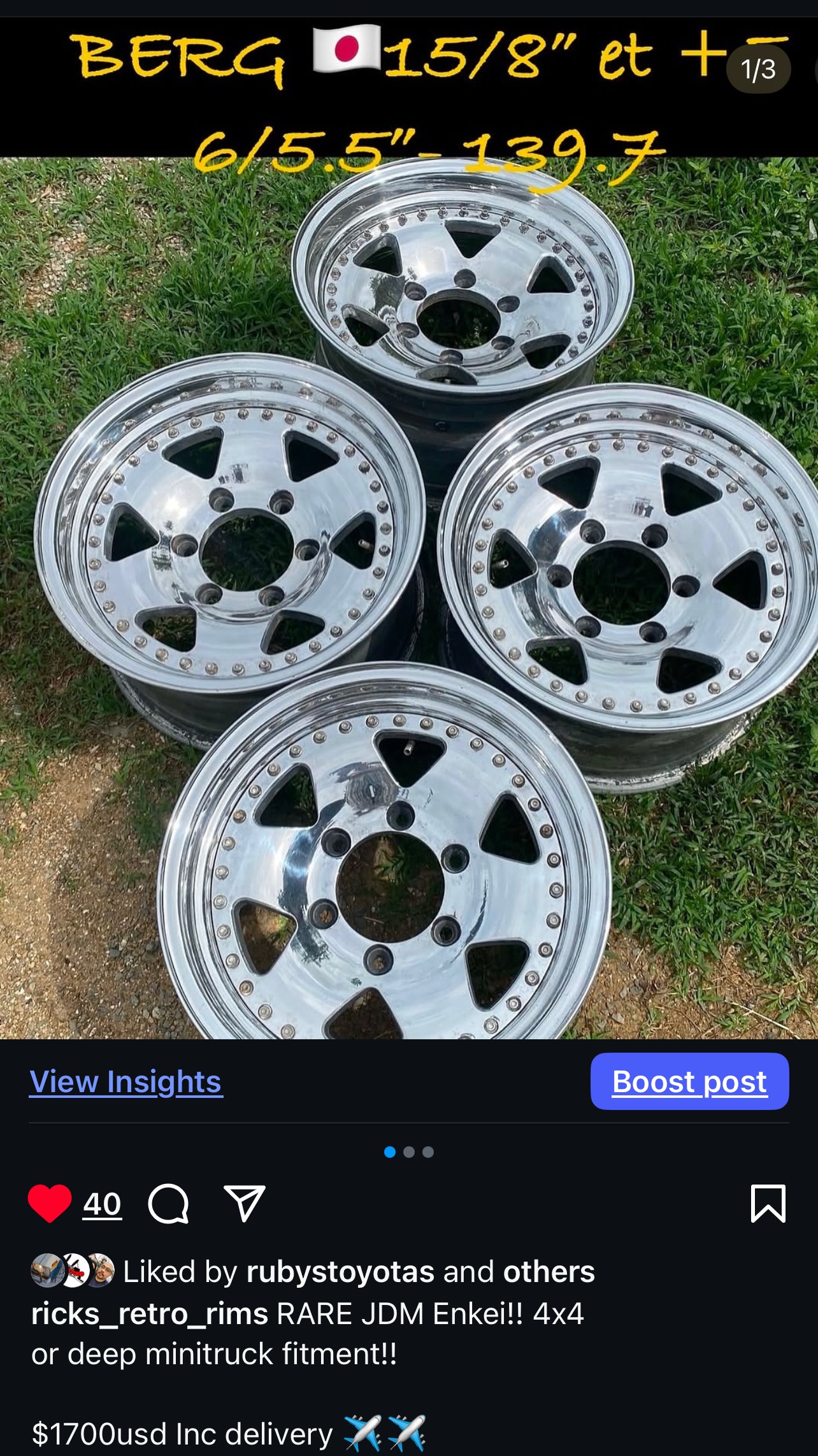The image size is (818, 1456).
Task: View the list of 40 likes
Action: point(102,1204)
